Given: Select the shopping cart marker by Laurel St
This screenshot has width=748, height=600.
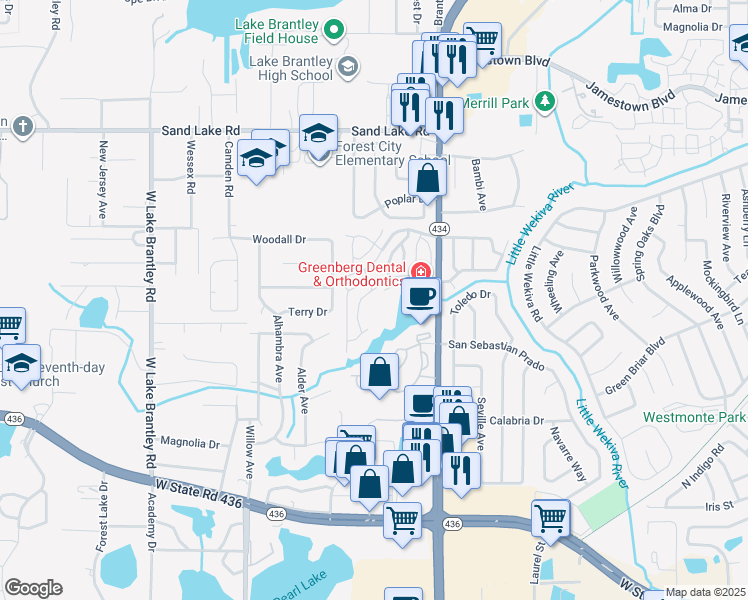Looking at the screenshot, I should click(551, 517).
